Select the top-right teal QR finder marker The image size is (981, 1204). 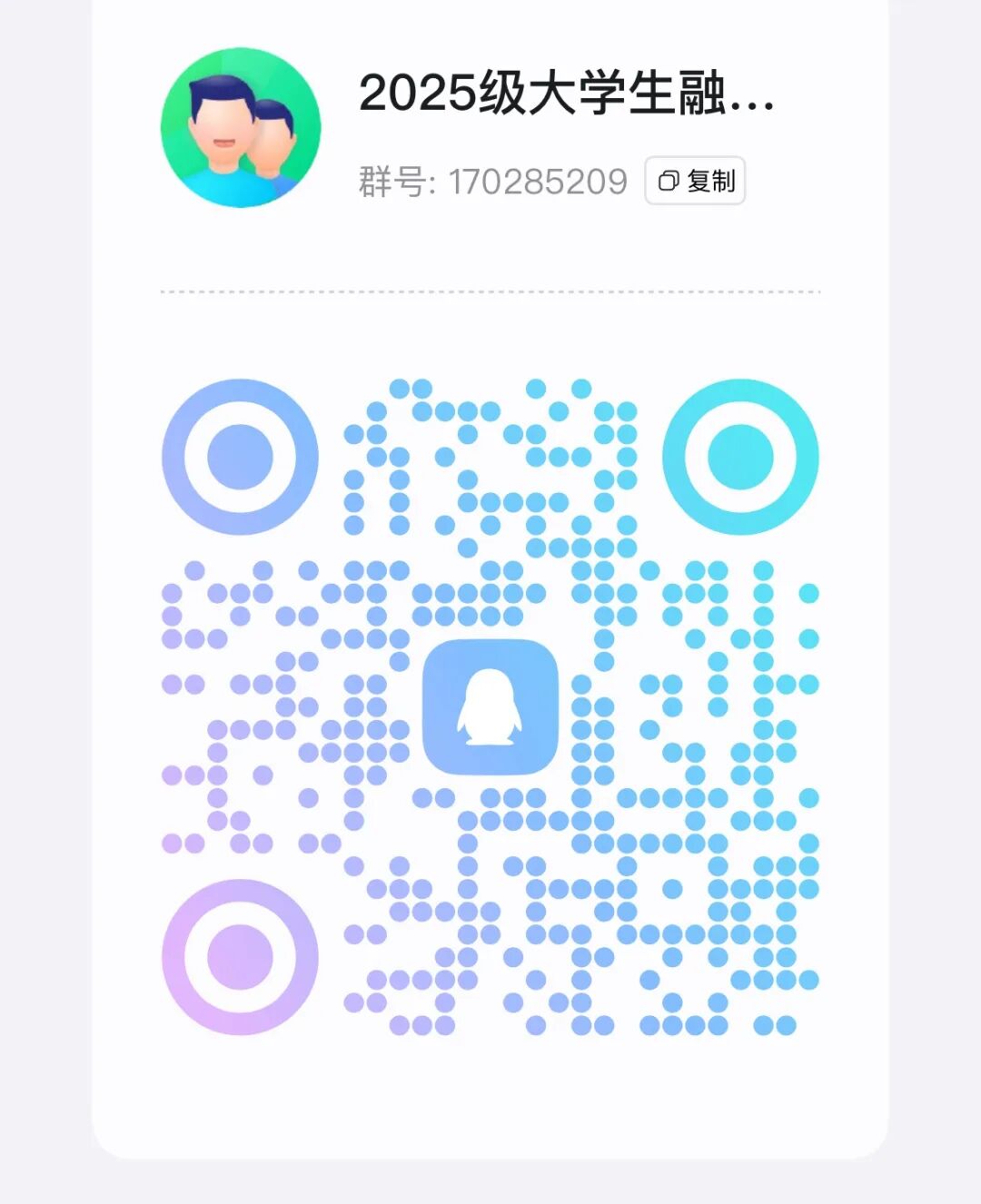(741, 457)
